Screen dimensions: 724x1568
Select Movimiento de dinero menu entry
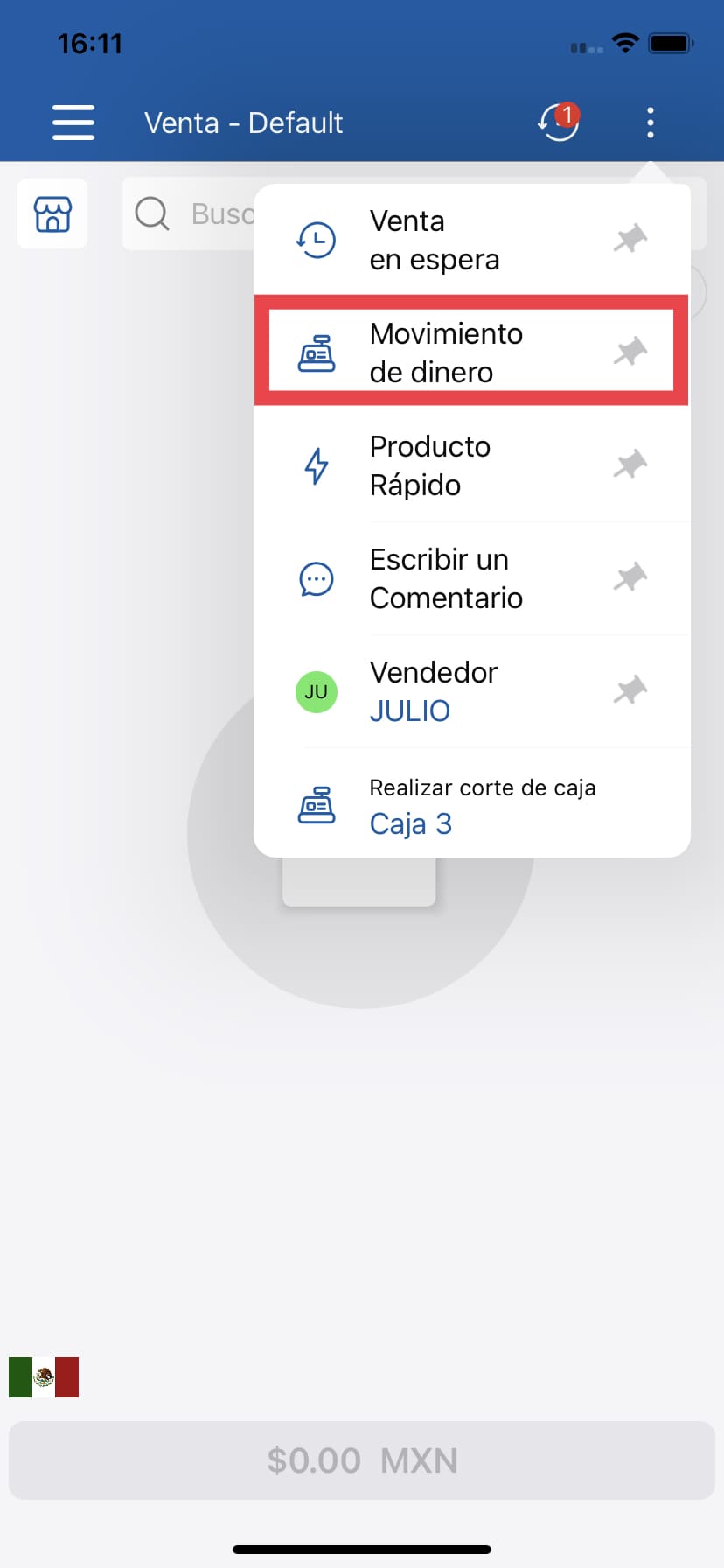point(446,351)
